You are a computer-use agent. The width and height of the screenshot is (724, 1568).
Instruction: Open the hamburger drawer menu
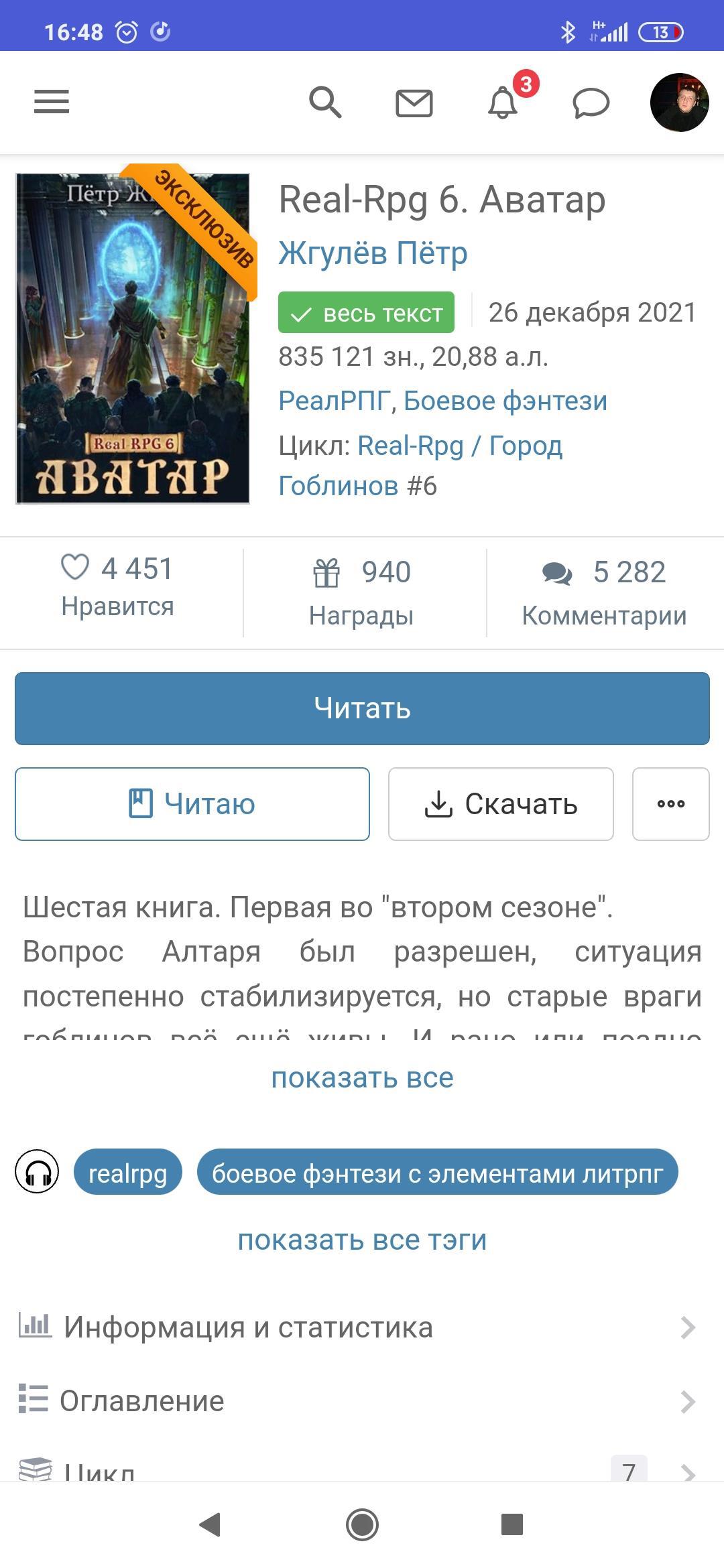click(x=52, y=102)
